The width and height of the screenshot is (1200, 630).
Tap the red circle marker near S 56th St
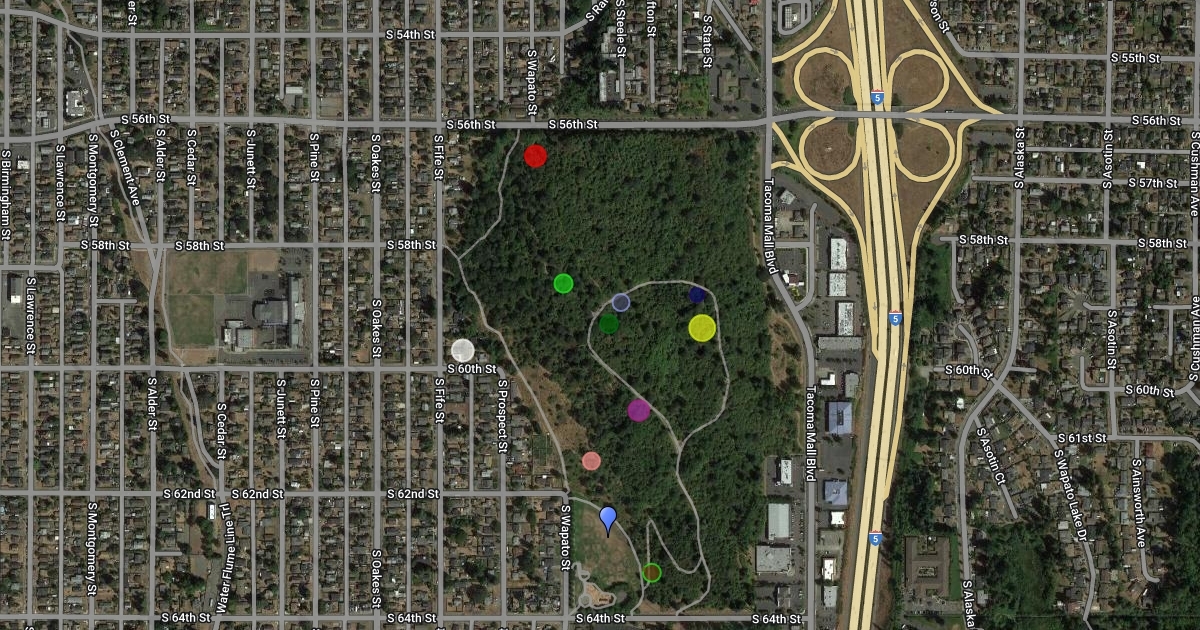[535, 155]
